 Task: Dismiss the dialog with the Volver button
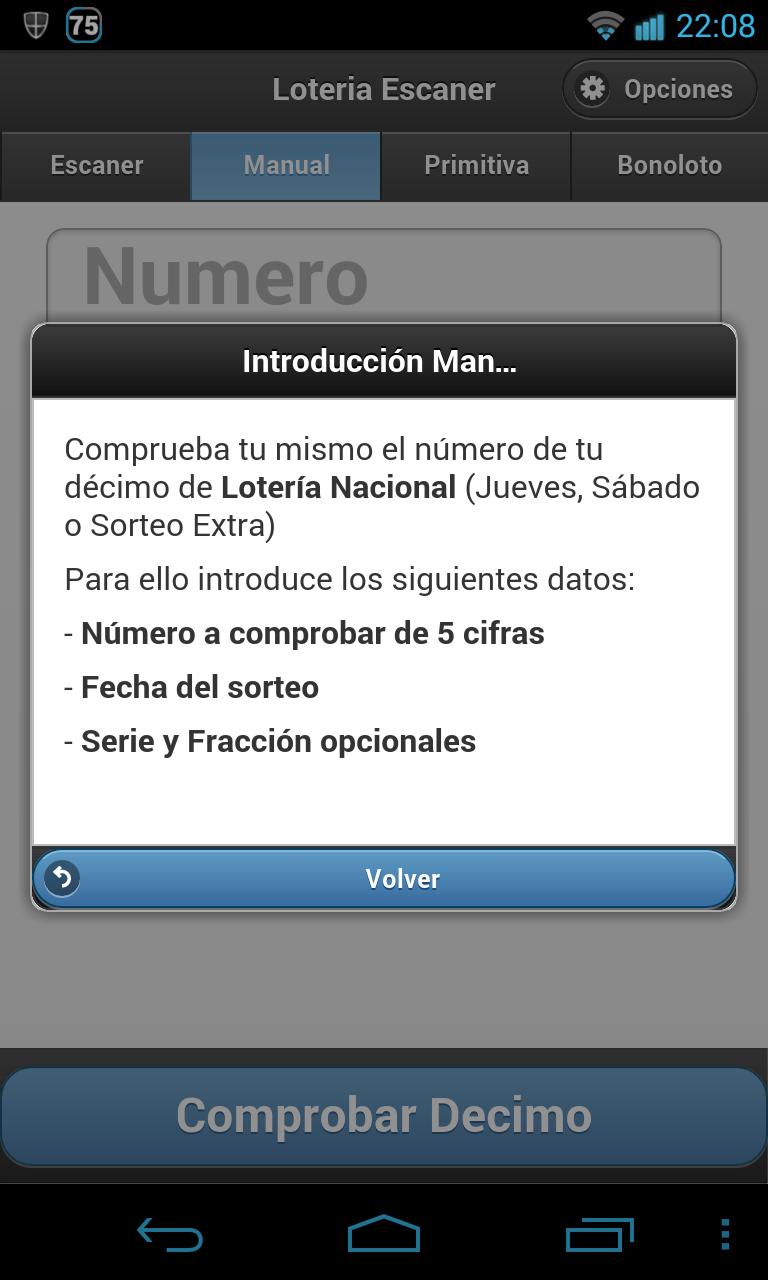pos(384,878)
